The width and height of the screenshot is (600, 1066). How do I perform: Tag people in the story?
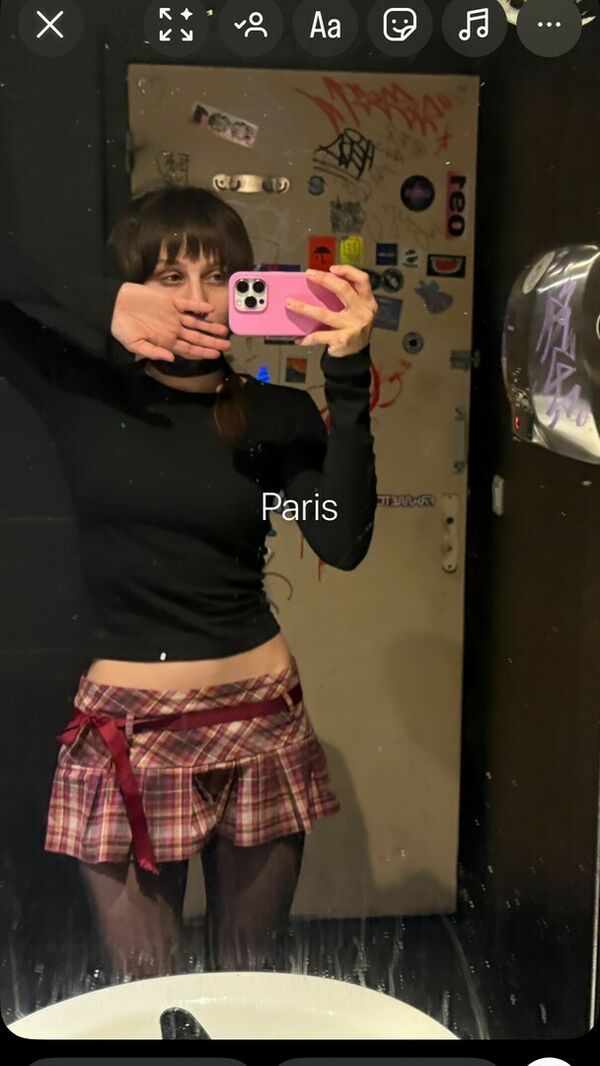coord(251,25)
